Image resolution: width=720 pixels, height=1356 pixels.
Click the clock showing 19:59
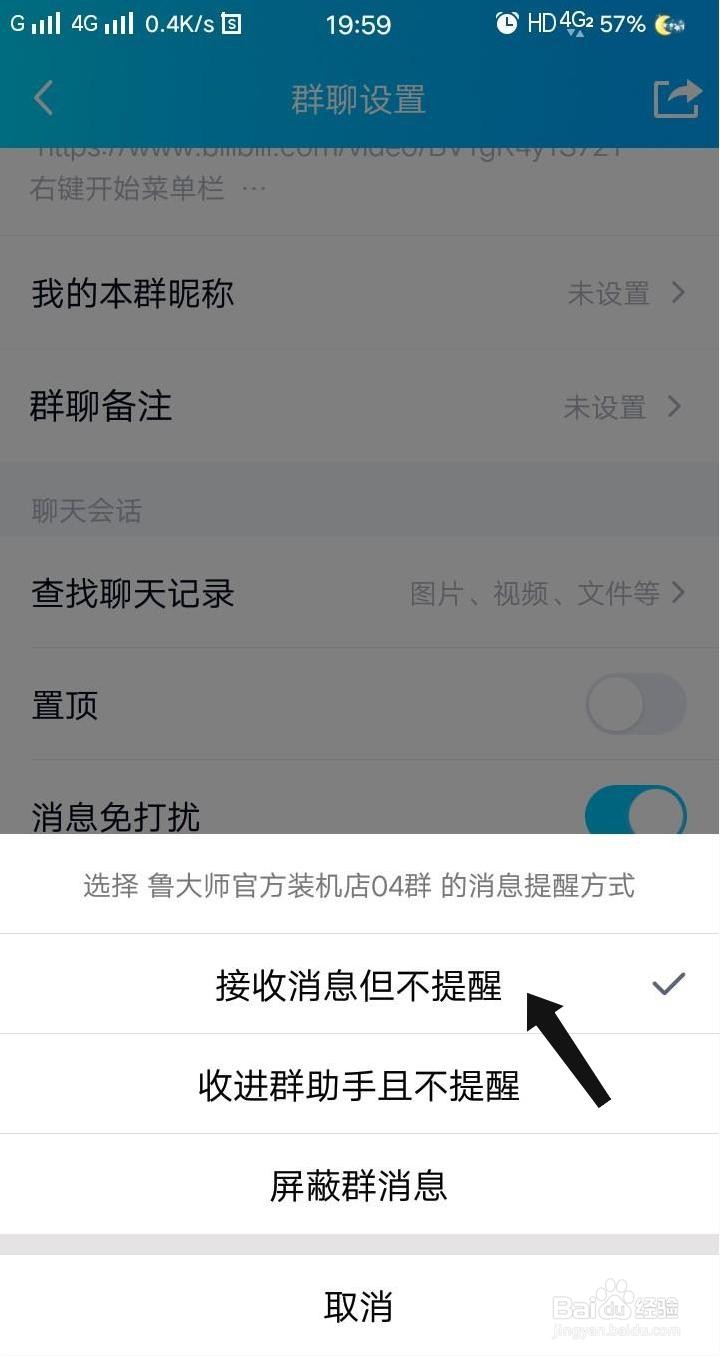(357, 24)
